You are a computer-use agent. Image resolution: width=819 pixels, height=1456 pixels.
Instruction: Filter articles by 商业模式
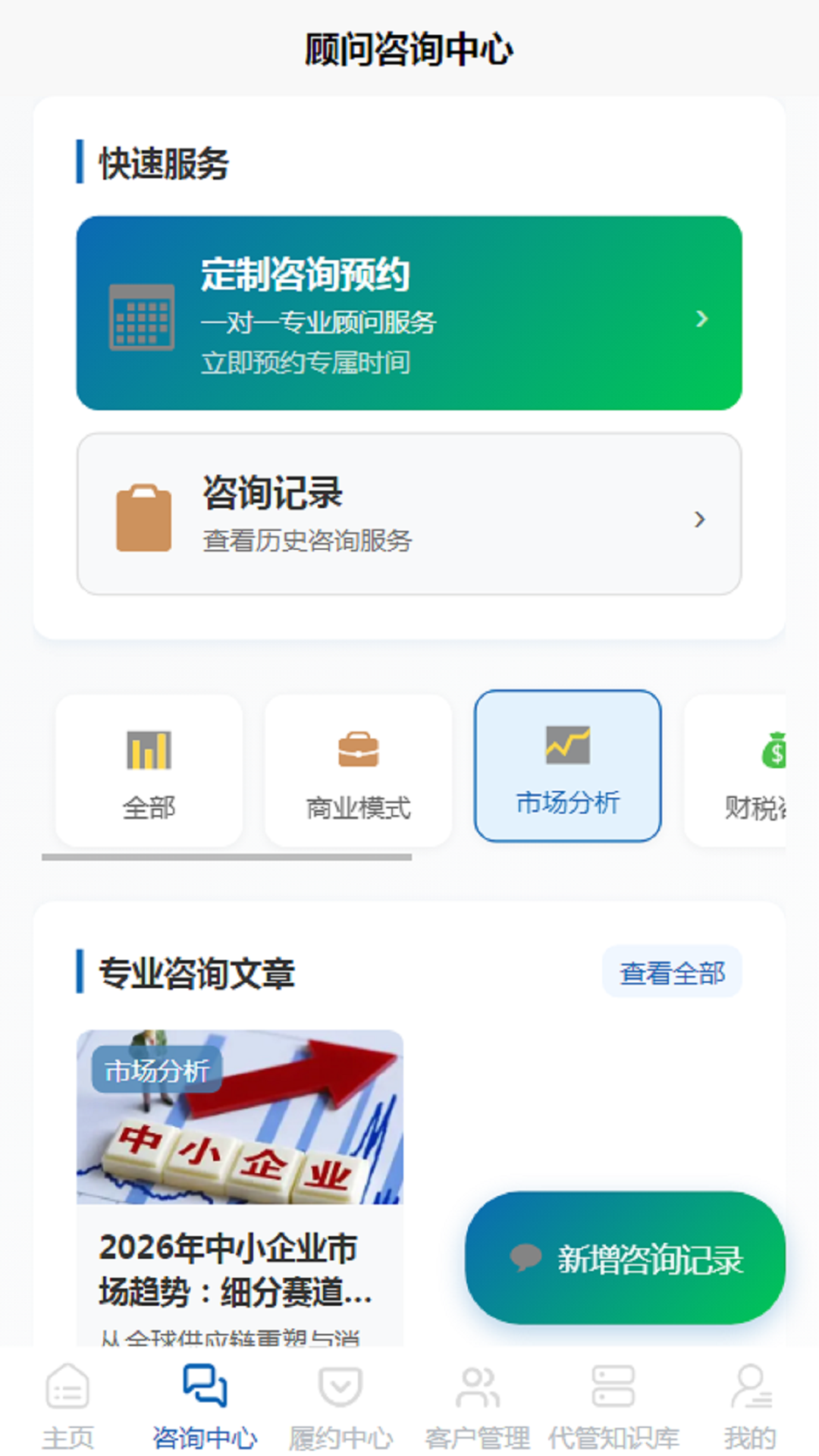coord(358,770)
